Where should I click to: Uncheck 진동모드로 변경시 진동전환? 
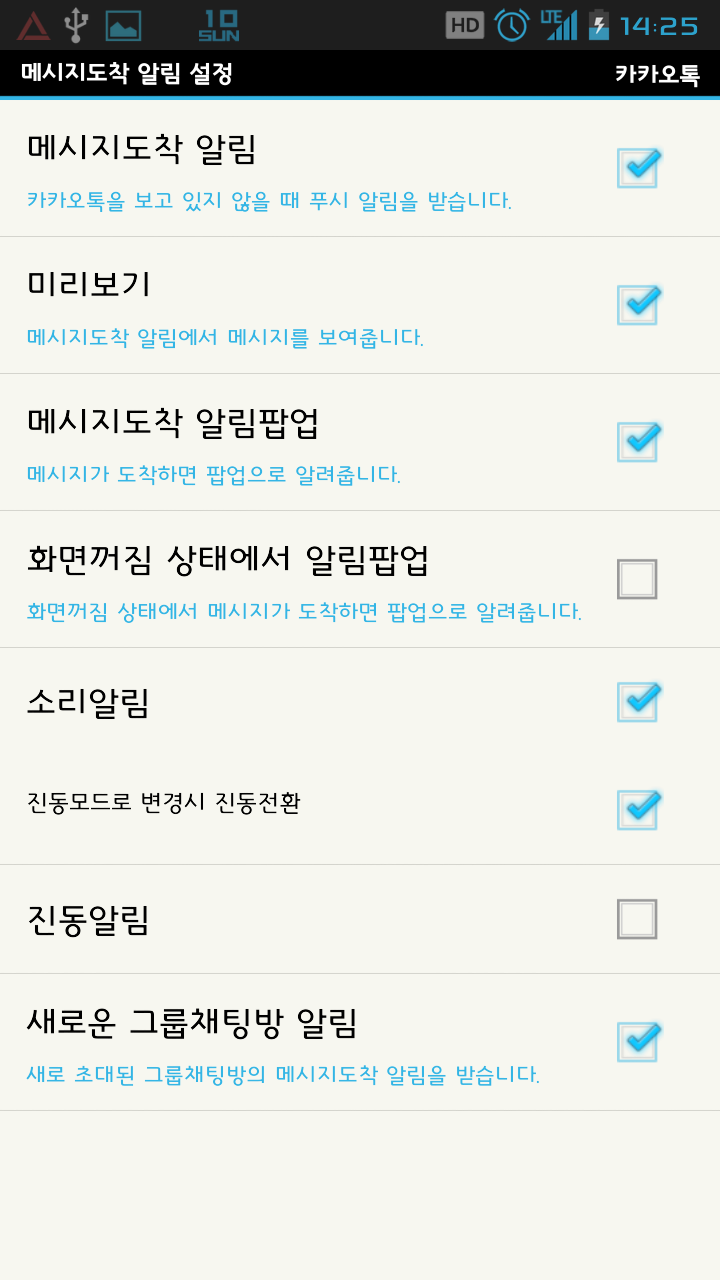tap(637, 810)
